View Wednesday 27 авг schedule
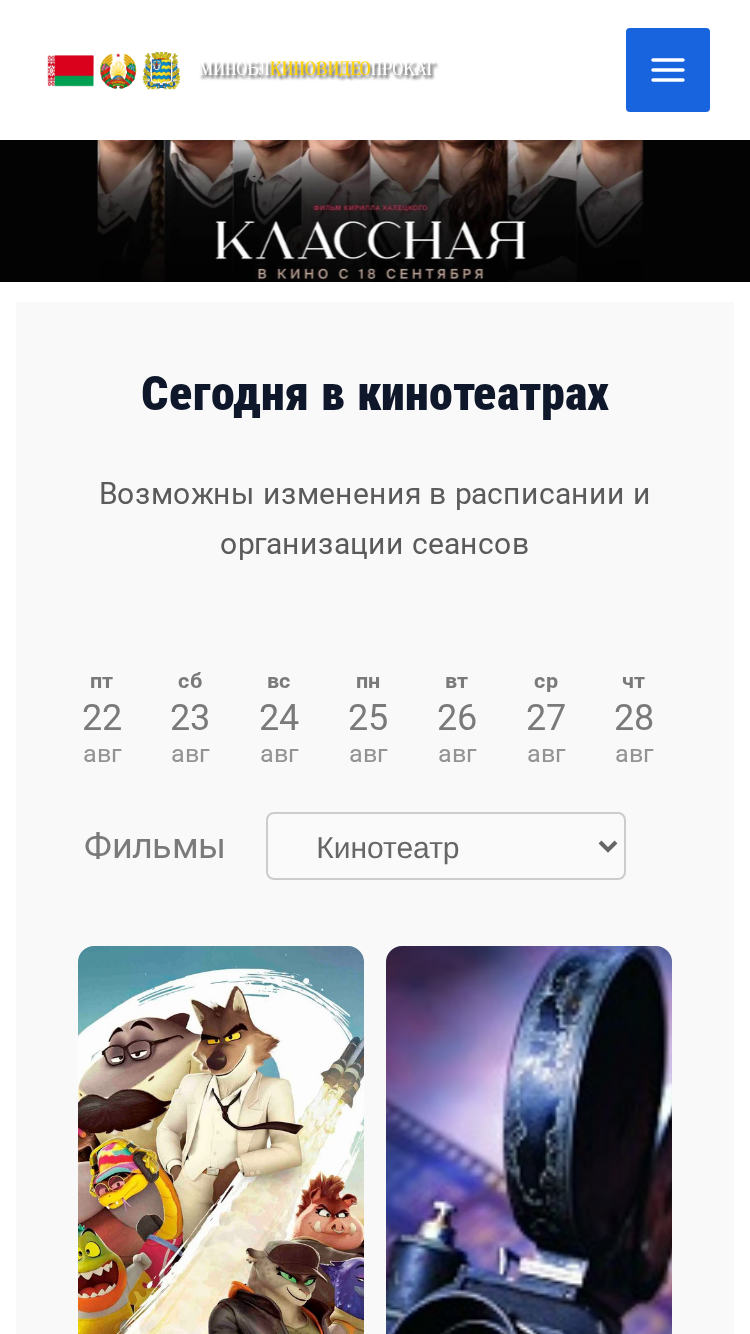Image resolution: width=750 pixels, height=1334 pixels. pyautogui.click(x=546, y=718)
